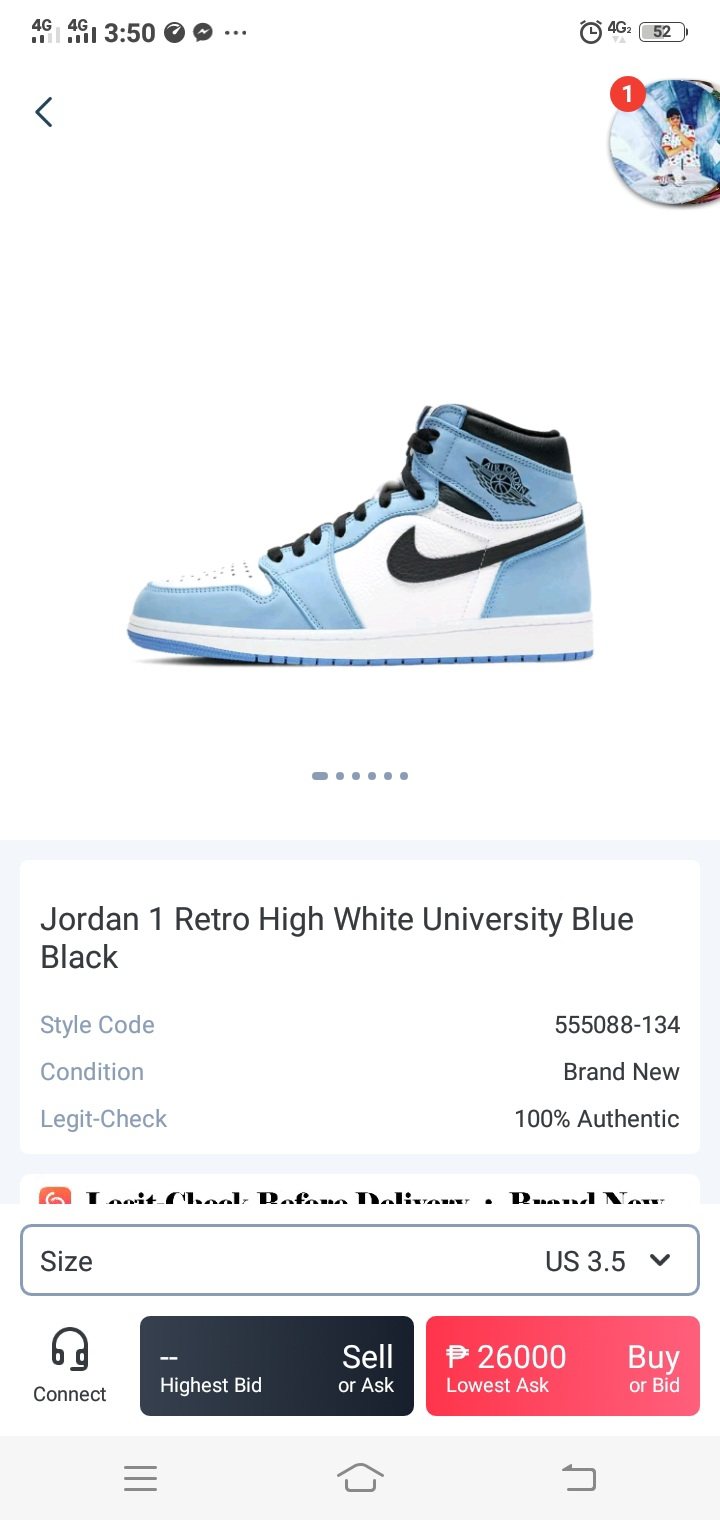Open the Legit-Check Before Delivery banner
This screenshot has height=1520, width=720.
pyautogui.click(x=360, y=1192)
